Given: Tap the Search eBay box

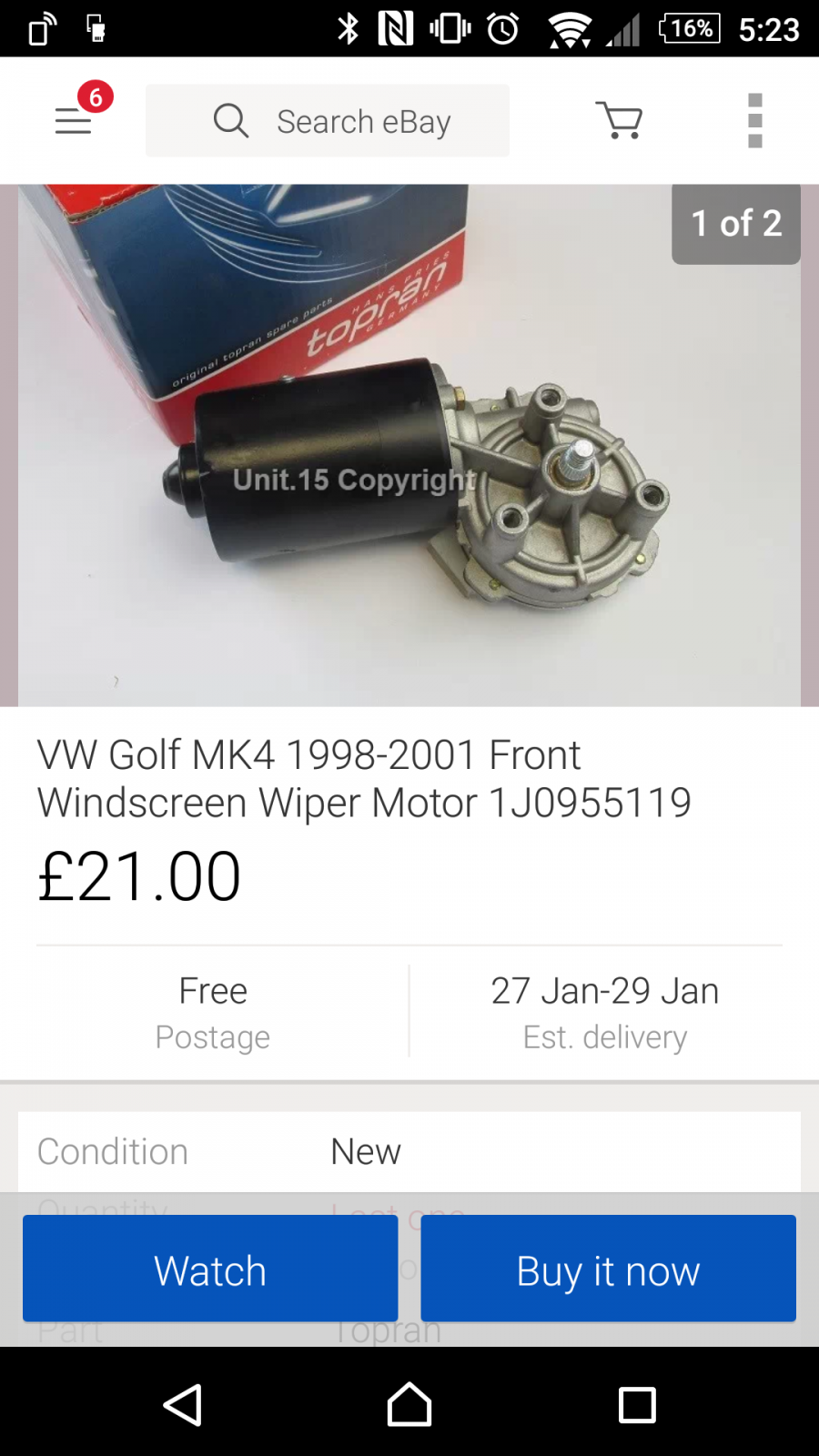Looking at the screenshot, I should pyautogui.click(x=328, y=120).
